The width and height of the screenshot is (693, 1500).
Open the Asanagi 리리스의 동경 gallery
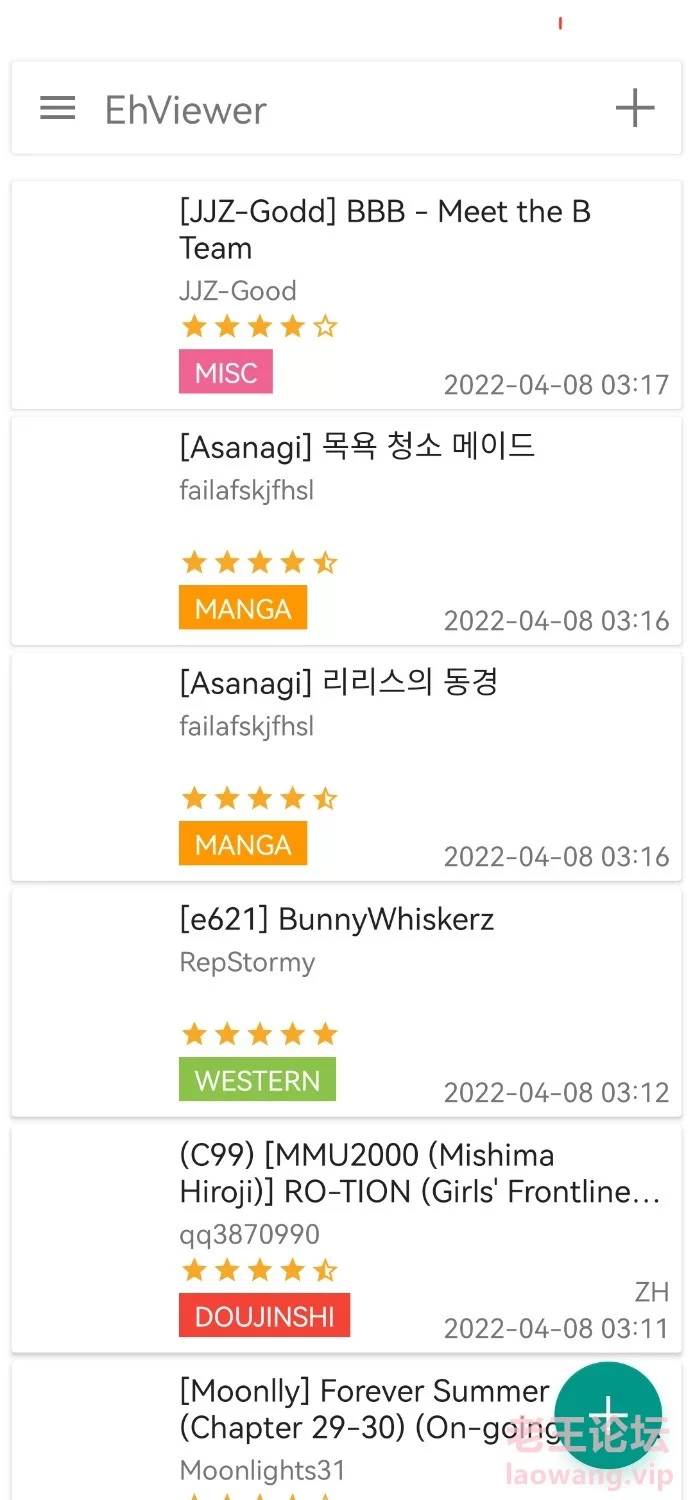346,767
